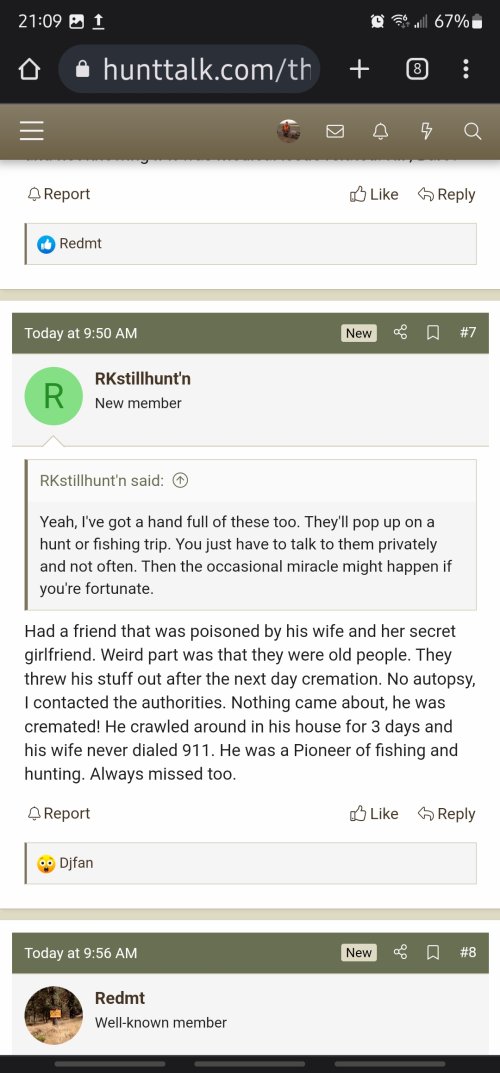Open the What's new lightning icon
The width and height of the screenshot is (500, 1073).
[x=426, y=131]
